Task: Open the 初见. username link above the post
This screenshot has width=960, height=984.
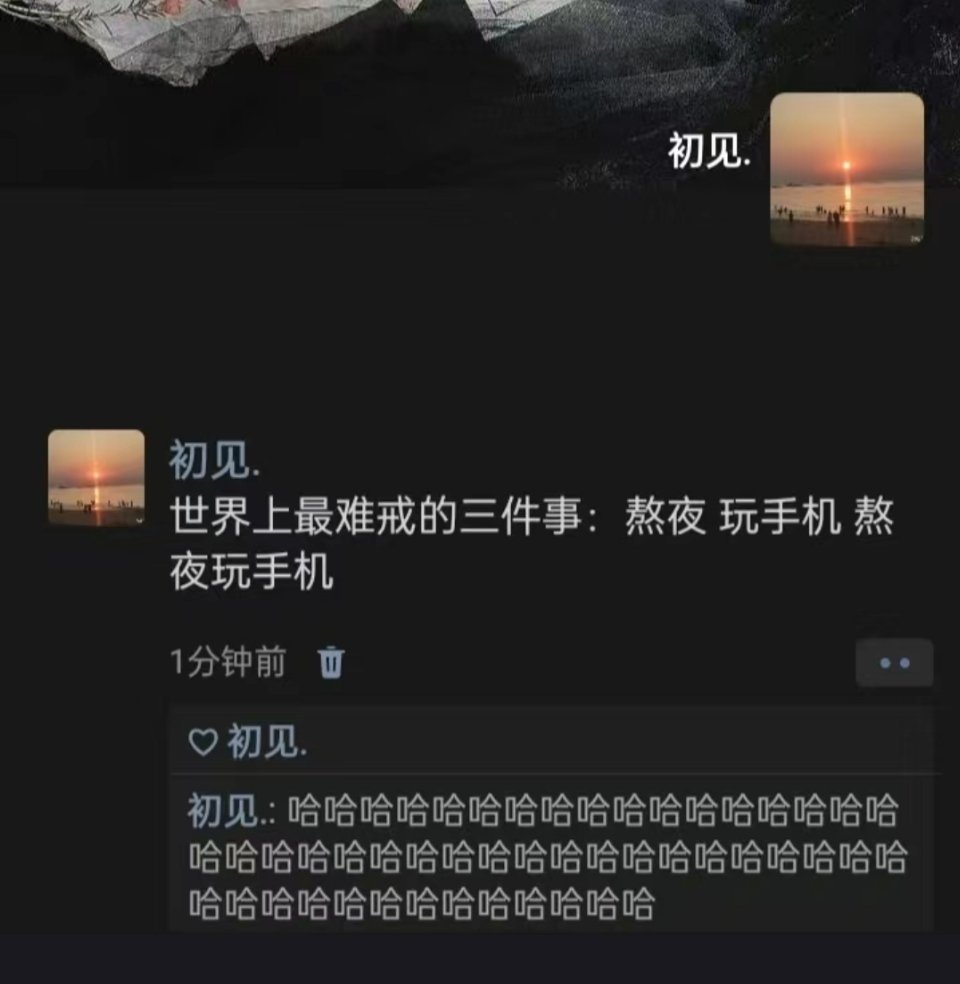Action: [x=215, y=461]
